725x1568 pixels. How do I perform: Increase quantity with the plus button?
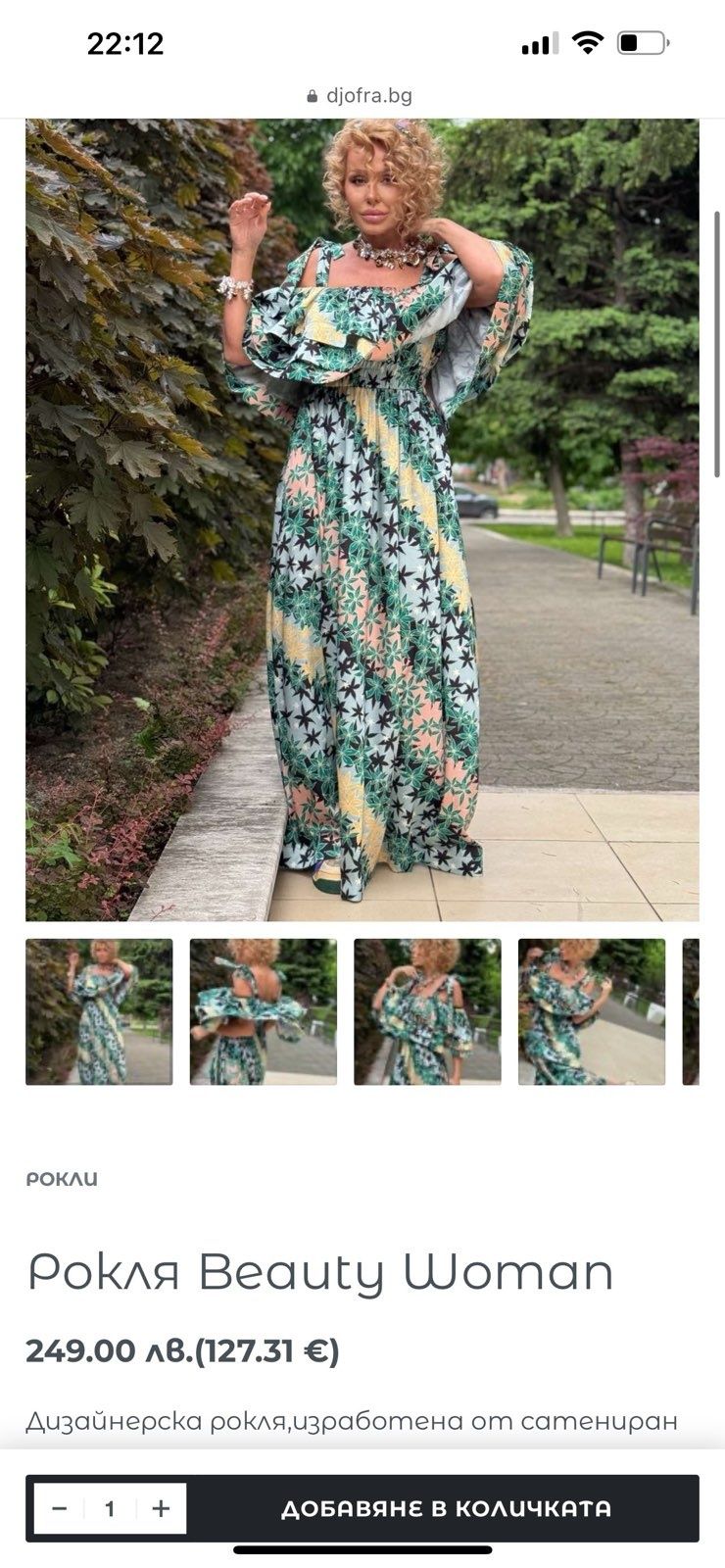click(x=162, y=1508)
